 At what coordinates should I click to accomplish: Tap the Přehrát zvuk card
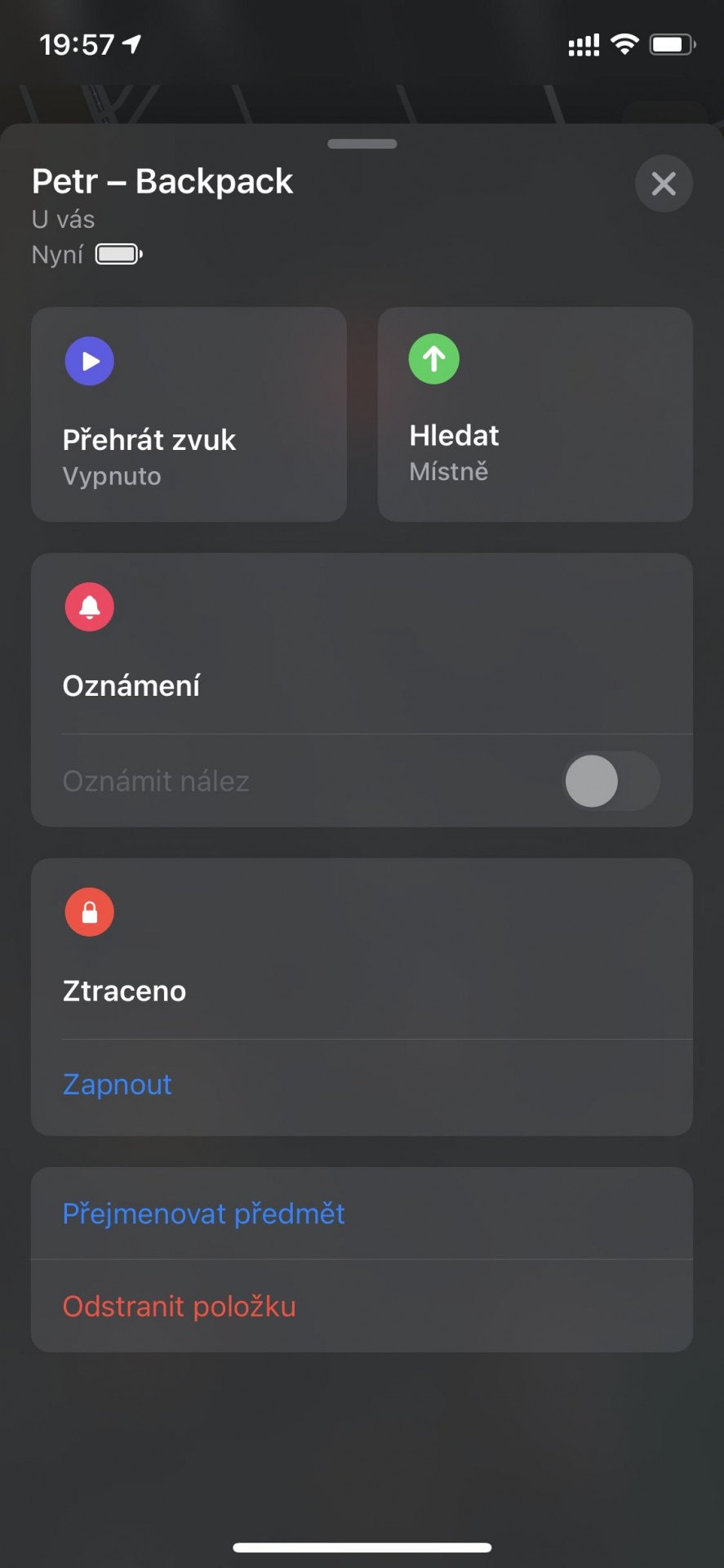coord(189,414)
